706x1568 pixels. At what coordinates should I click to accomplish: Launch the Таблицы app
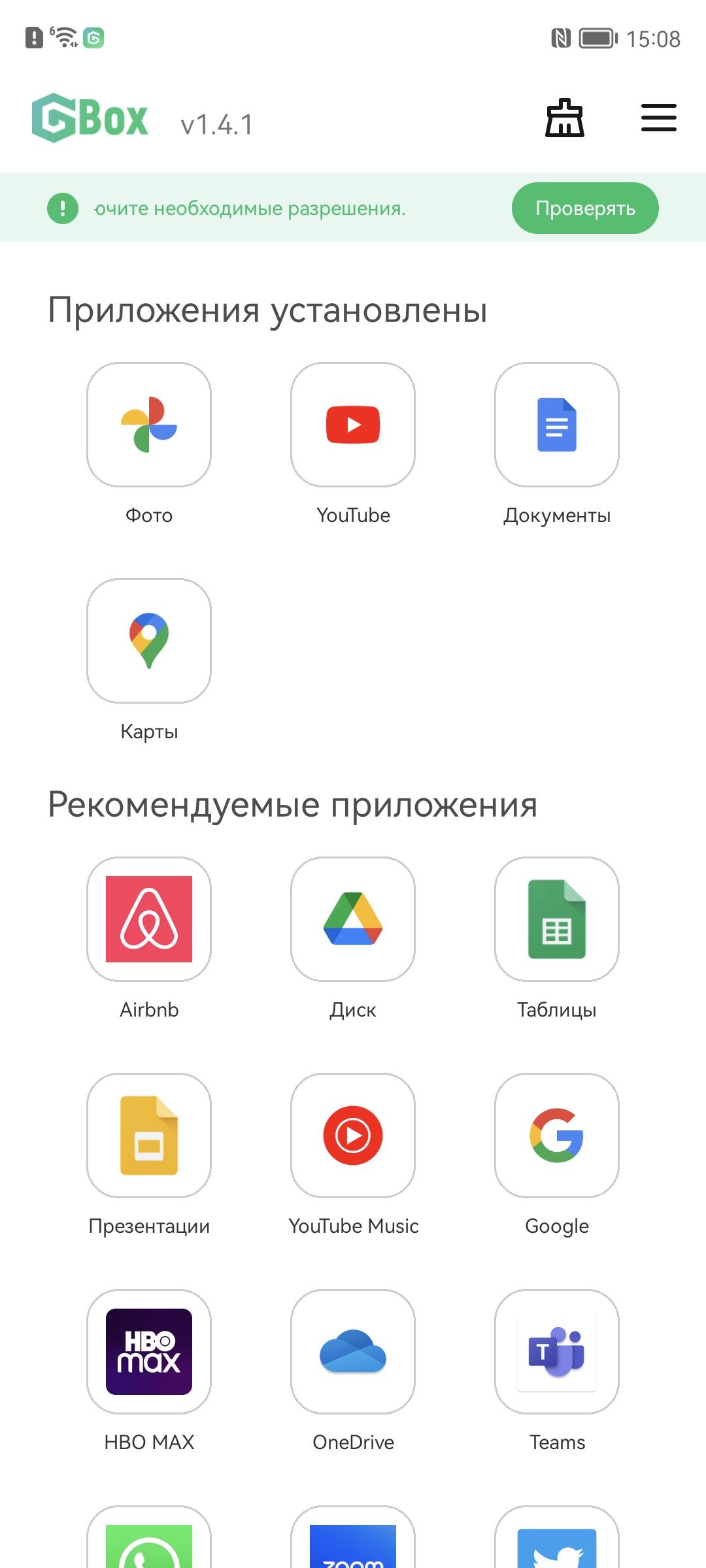pos(556,920)
